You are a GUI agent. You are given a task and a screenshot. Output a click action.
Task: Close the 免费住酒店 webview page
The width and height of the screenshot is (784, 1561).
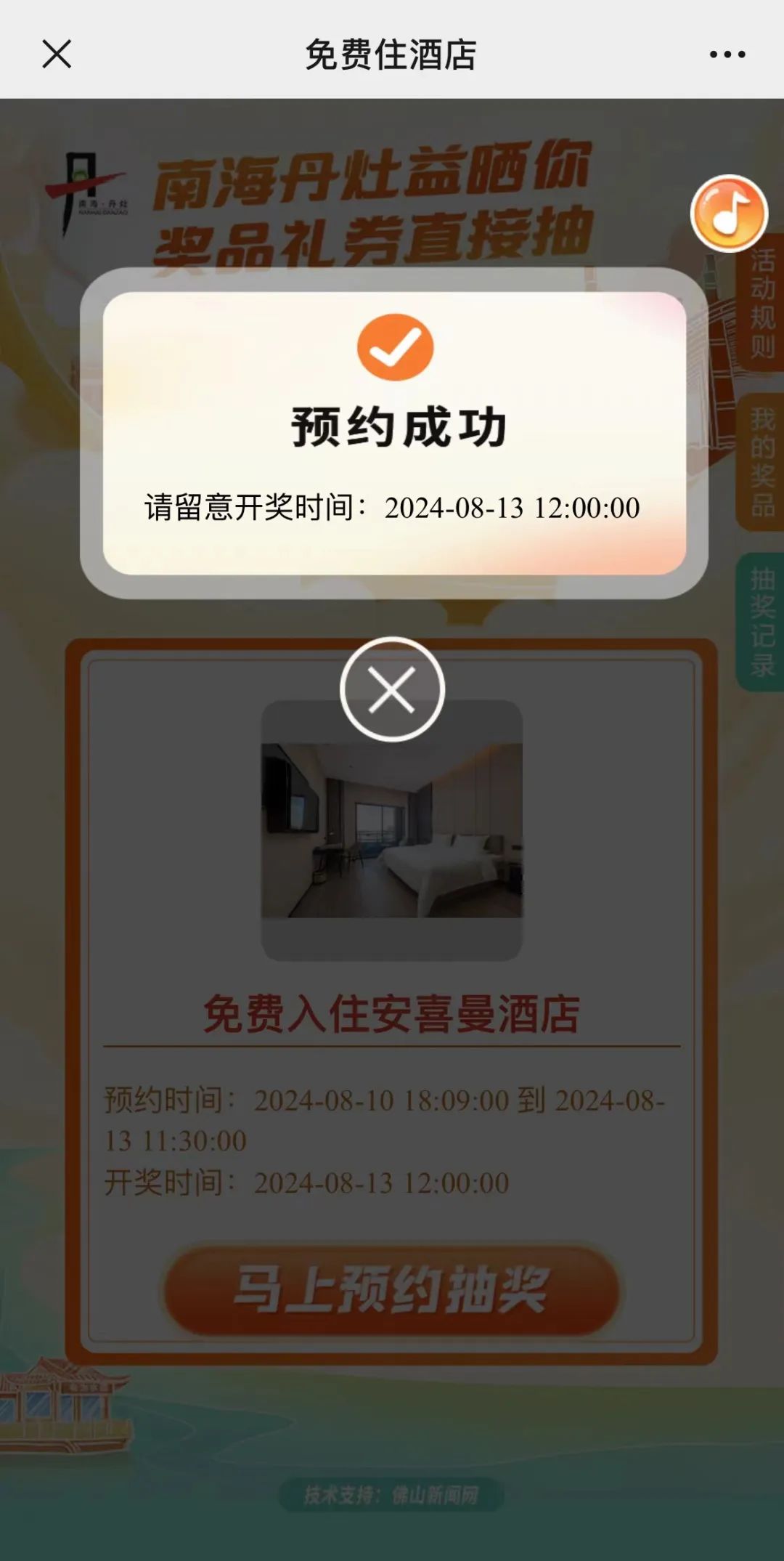[x=57, y=54]
